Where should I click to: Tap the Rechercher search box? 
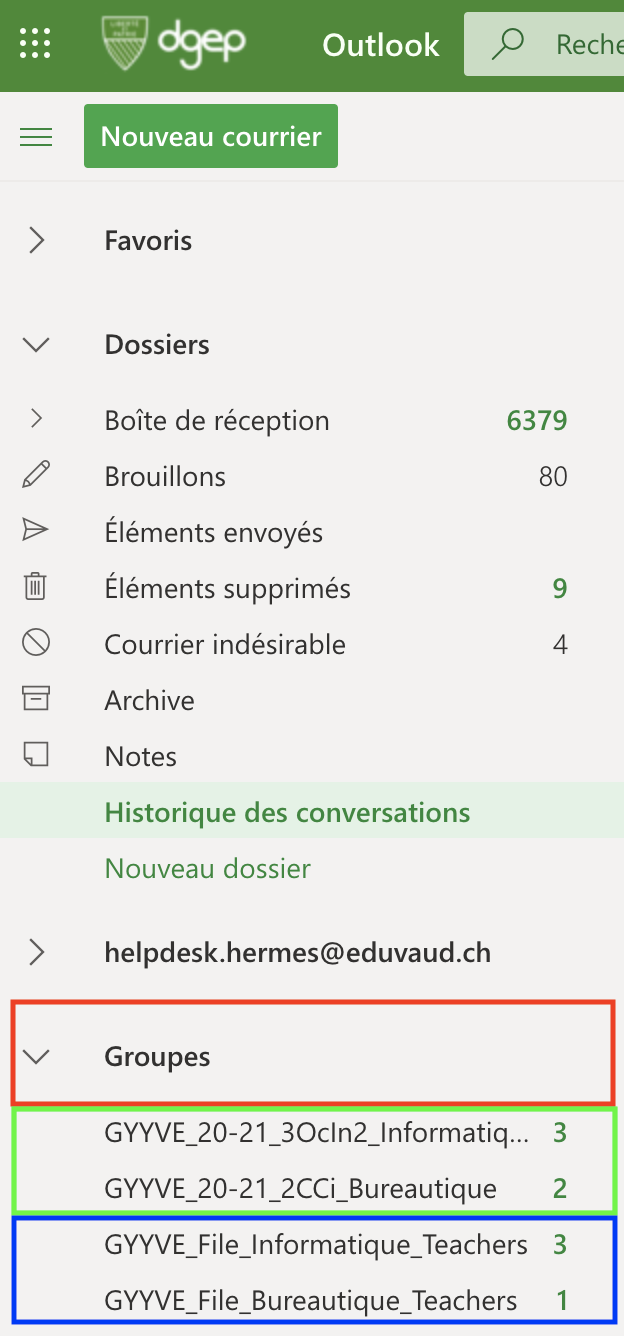(544, 44)
